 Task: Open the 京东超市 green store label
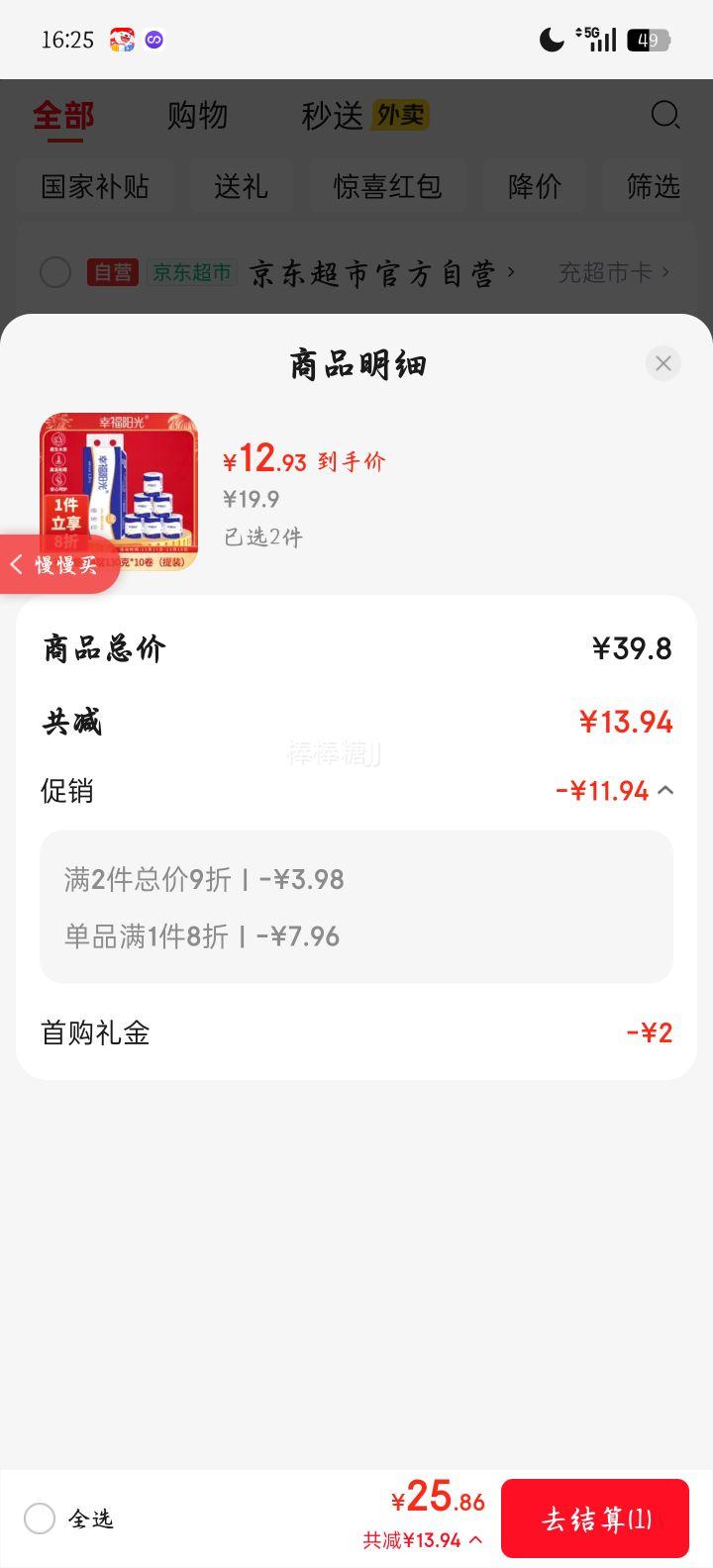[x=191, y=270]
